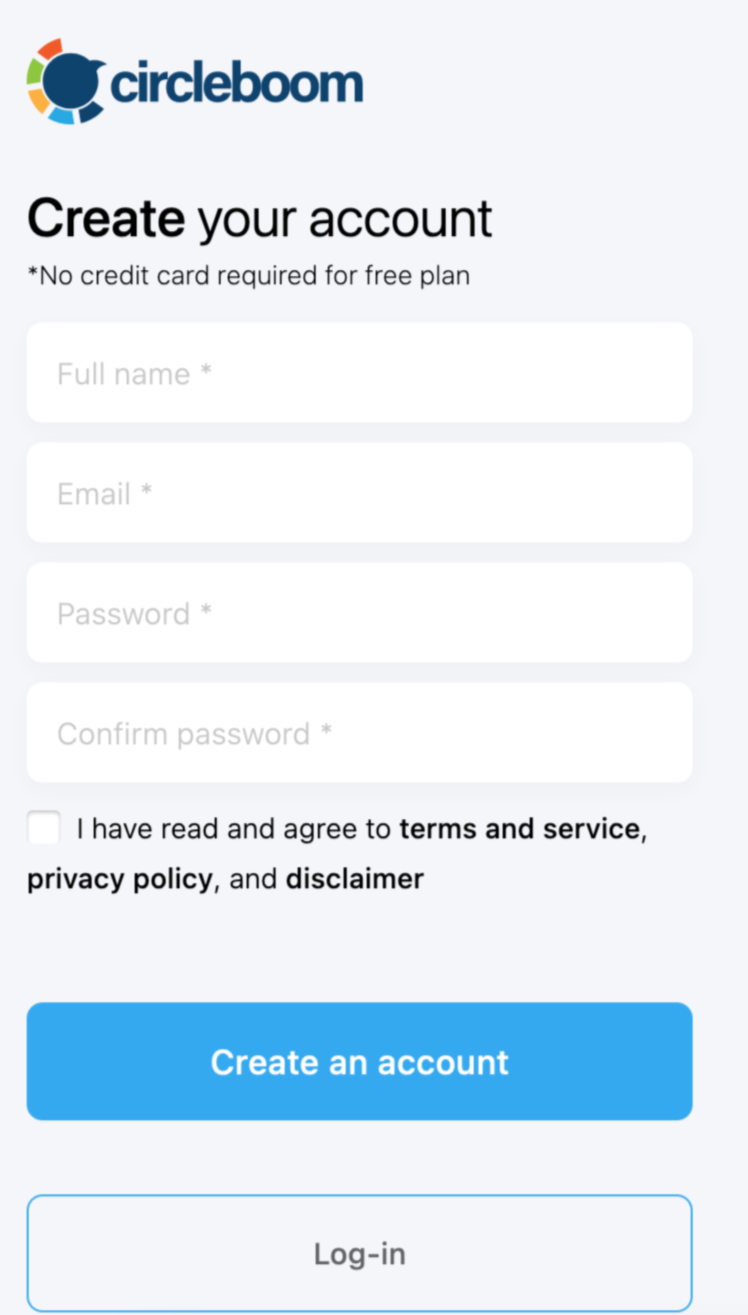Viewport: 748px width, 1315px height.
Task: Focus the Email input field
Action: point(359,493)
